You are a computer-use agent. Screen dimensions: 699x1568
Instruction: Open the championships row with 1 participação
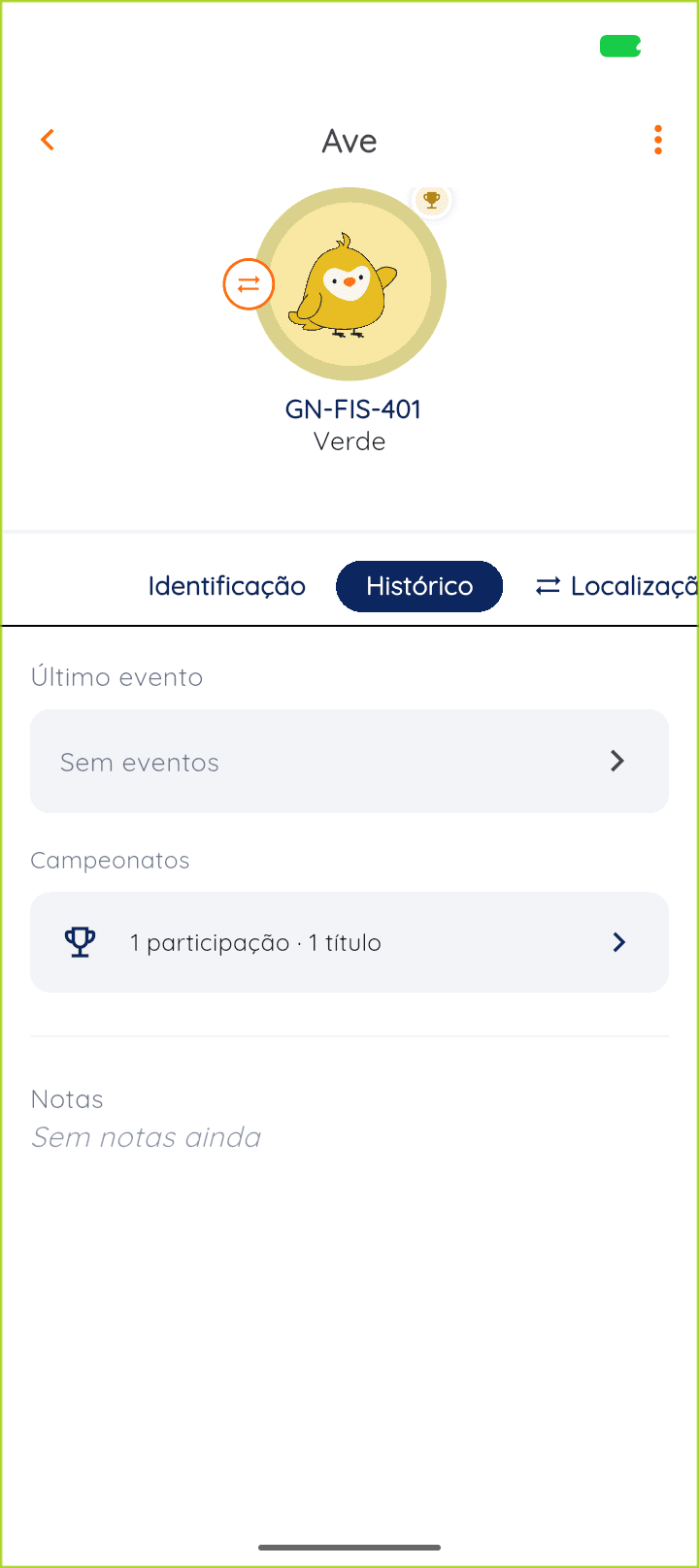tap(349, 942)
